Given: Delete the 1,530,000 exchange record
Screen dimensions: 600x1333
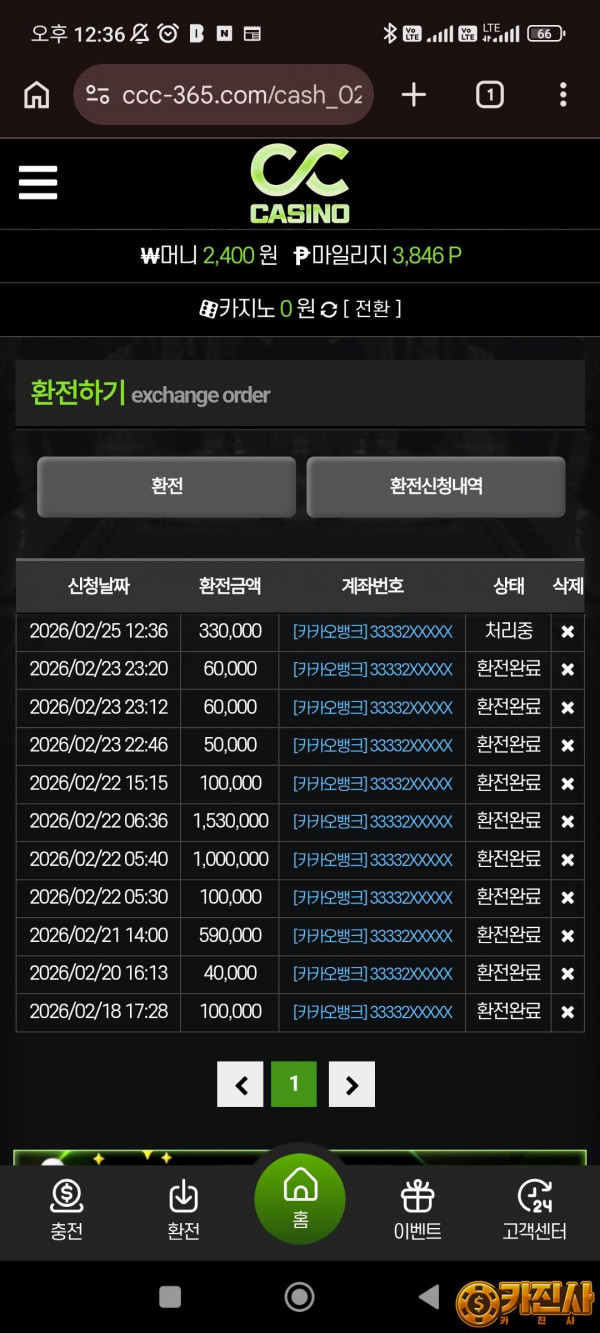Looking at the screenshot, I should point(567,822).
